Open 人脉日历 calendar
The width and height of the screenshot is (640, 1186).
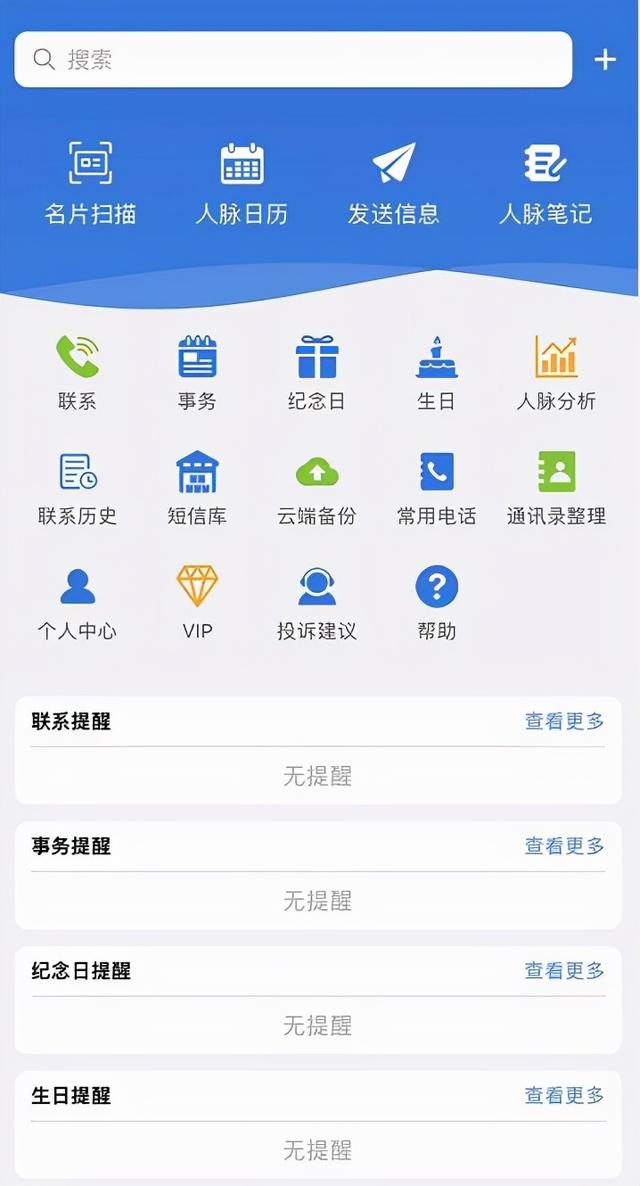241,182
